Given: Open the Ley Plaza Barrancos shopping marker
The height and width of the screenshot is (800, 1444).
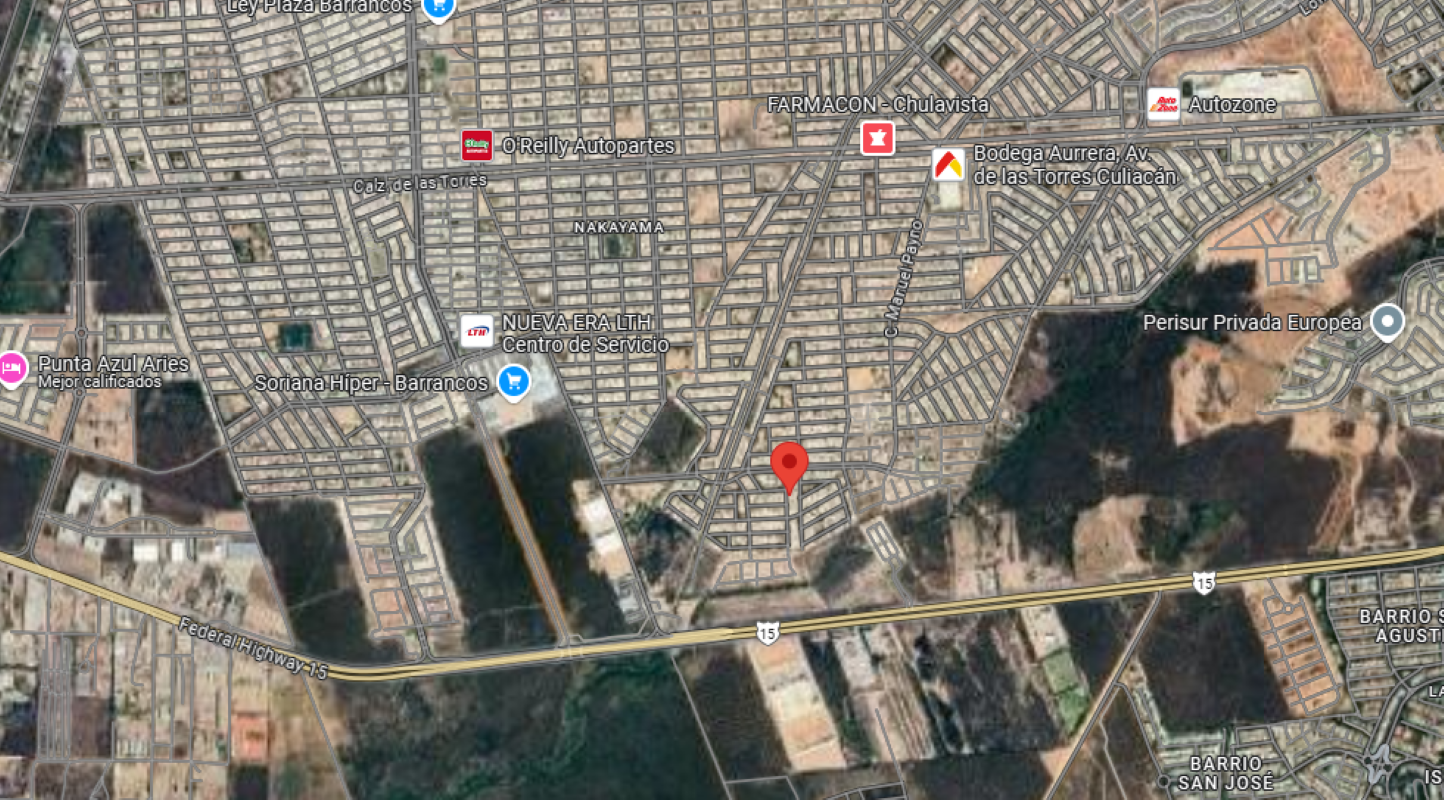Looking at the screenshot, I should click(x=437, y=7).
